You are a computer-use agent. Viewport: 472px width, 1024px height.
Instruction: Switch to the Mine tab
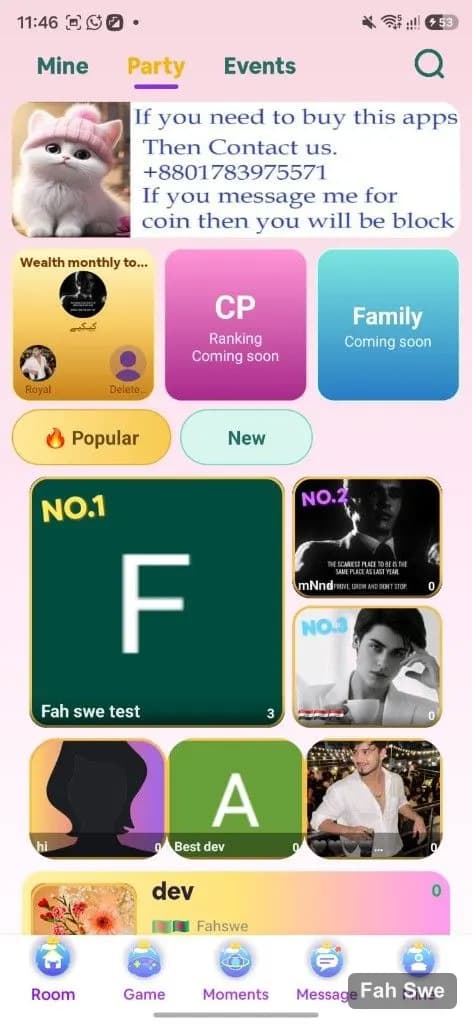[63, 66]
